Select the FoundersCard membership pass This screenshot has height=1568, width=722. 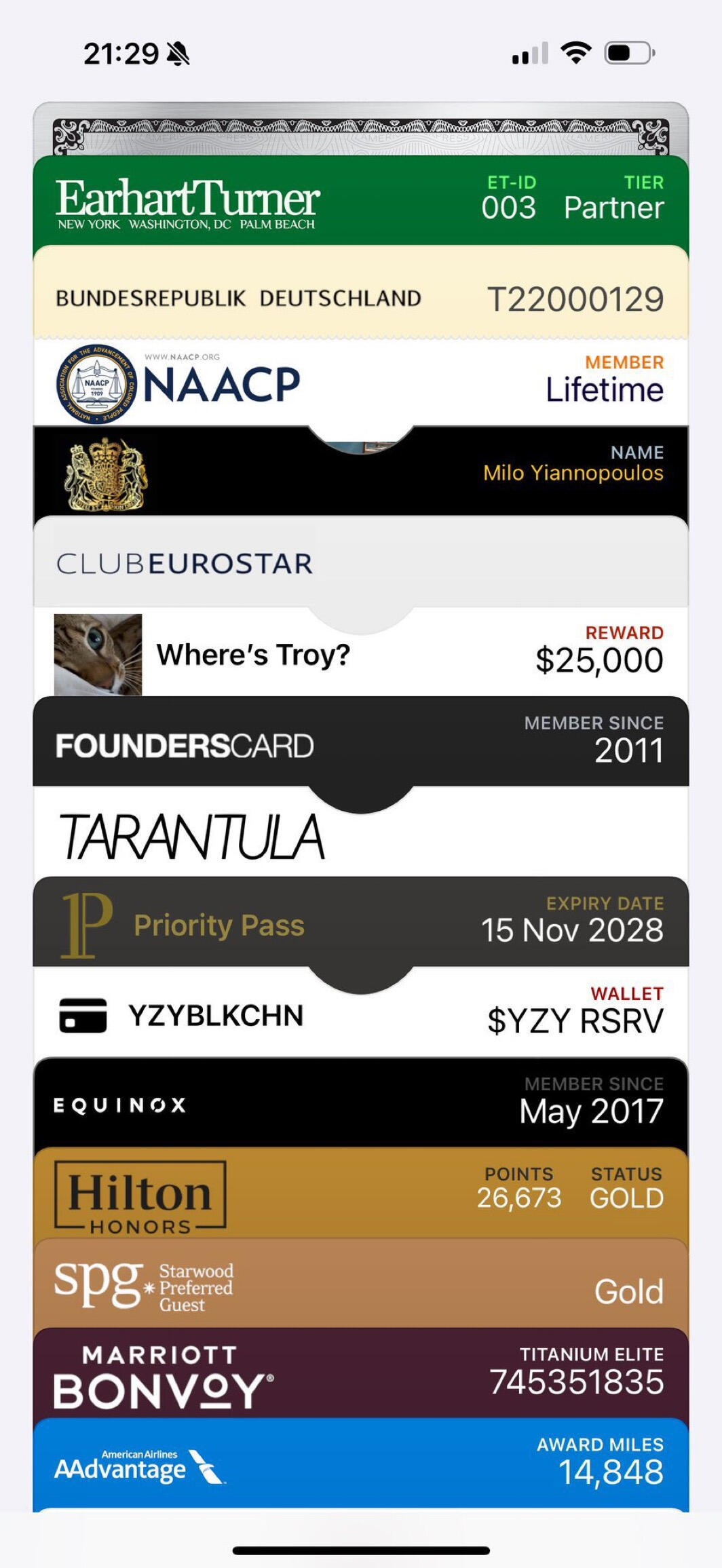pyautogui.click(x=360, y=745)
